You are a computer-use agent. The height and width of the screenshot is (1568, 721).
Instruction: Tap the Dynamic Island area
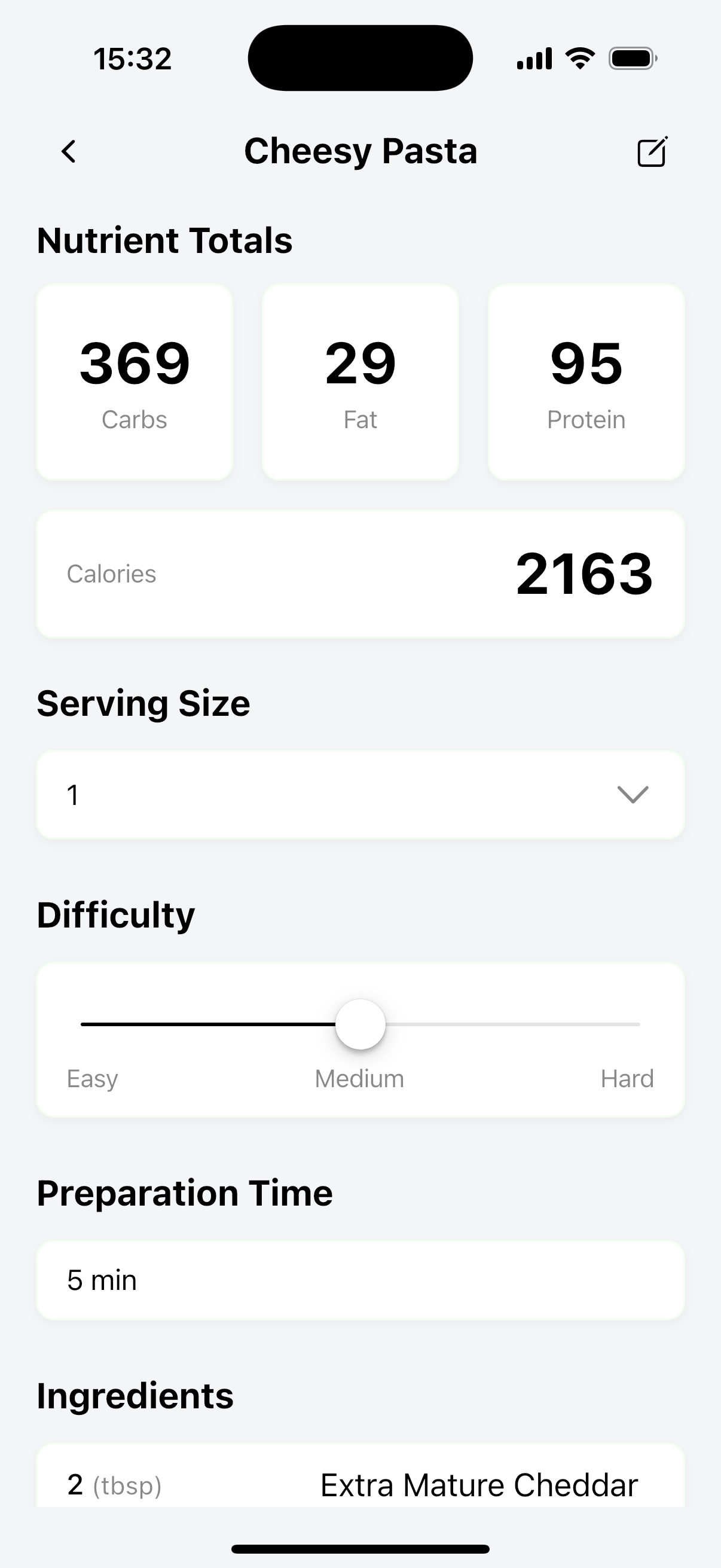point(360,57)
